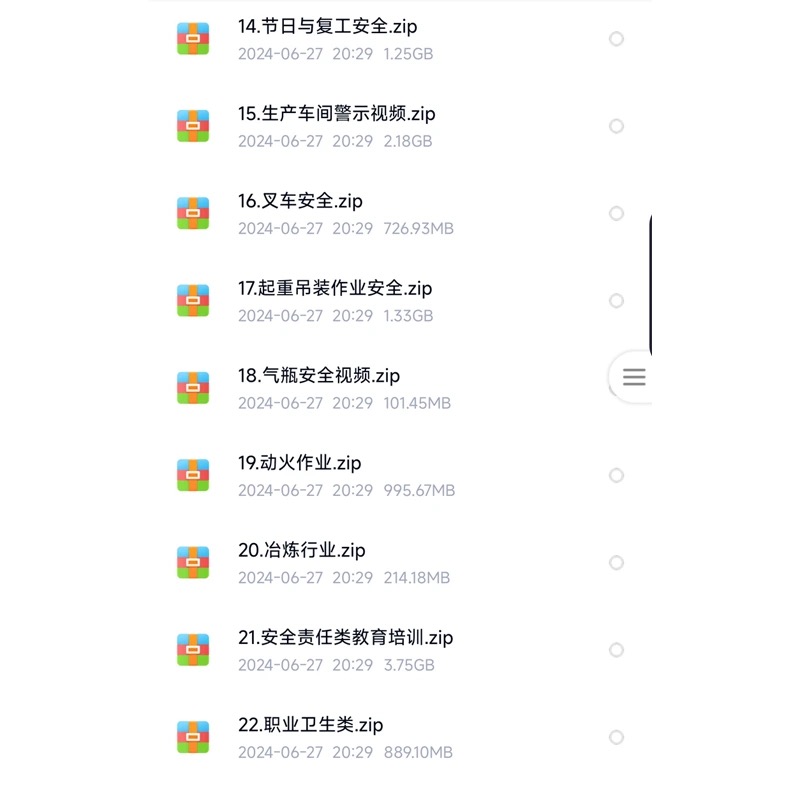Tick the circle beside 16.叉车安全.zip
Image resolution: width=800 pixels, height=800 pixels.
pos(616,213)
